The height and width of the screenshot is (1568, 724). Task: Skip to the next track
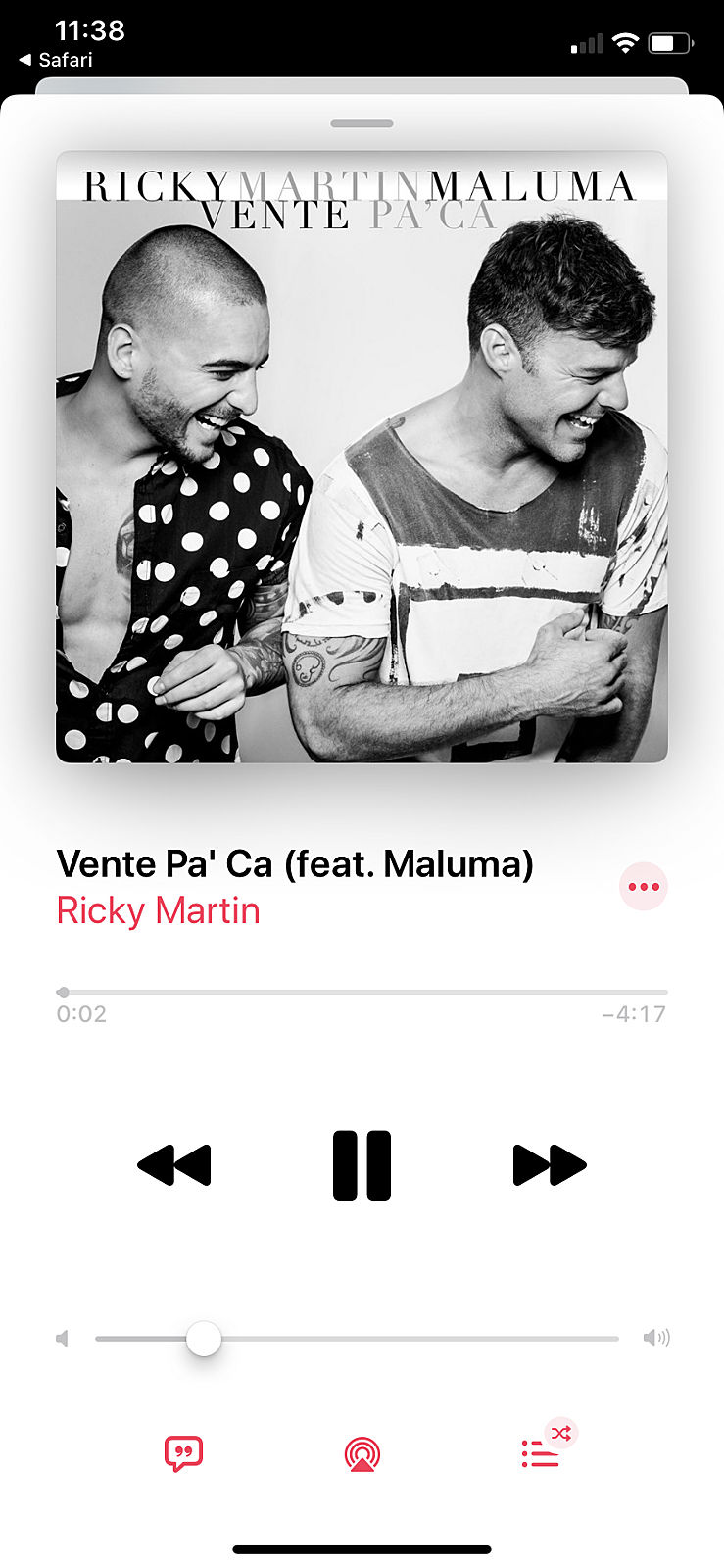tap(549, 1165)
